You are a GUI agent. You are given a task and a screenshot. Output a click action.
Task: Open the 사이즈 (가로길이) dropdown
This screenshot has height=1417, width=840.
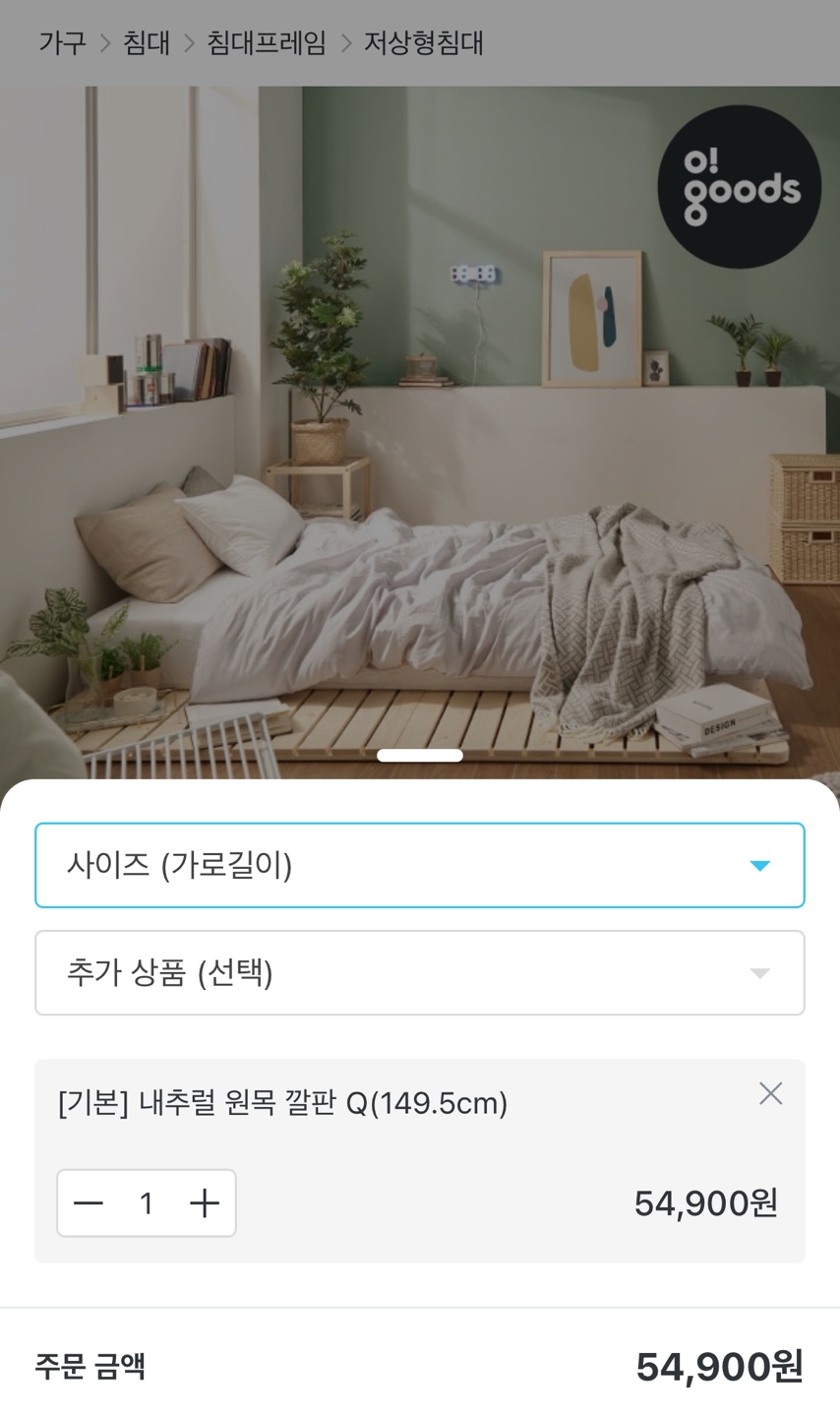coord(419,865)
